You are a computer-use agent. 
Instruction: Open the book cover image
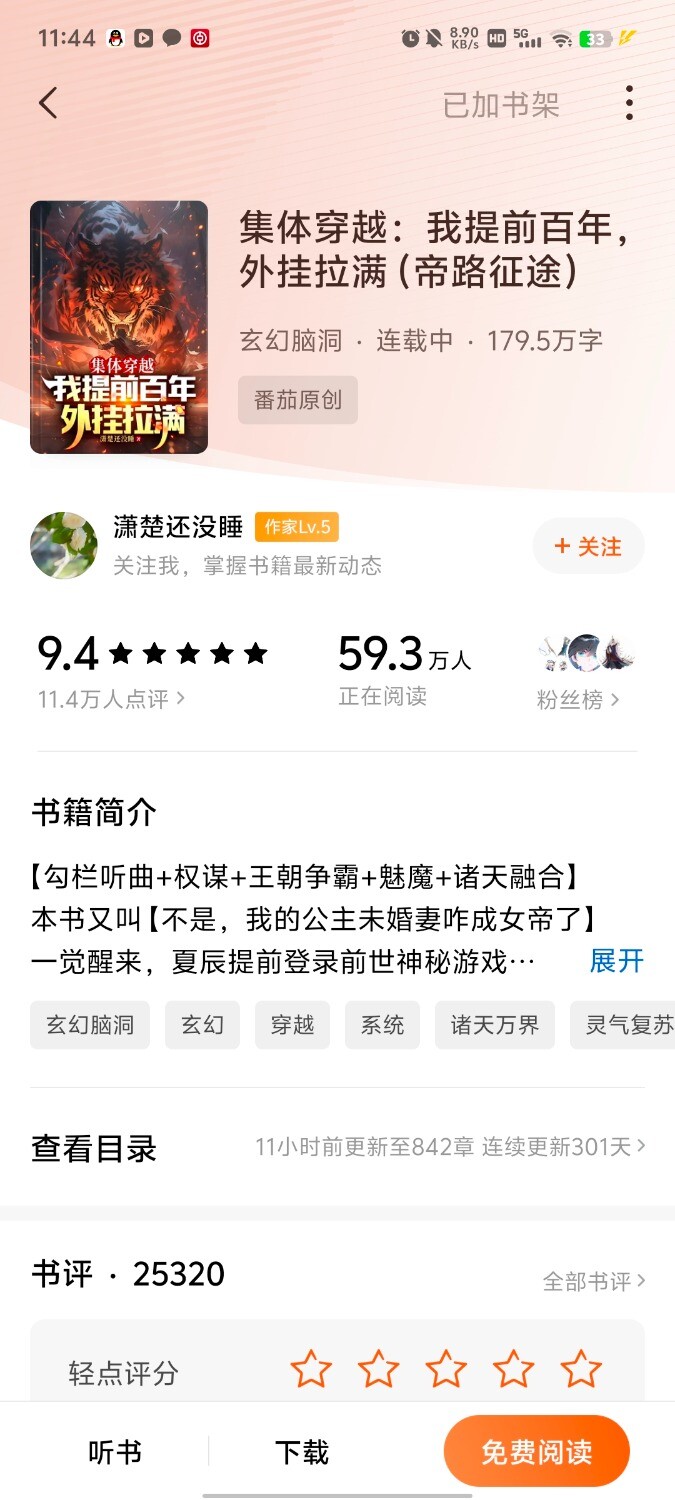[119, 327]
